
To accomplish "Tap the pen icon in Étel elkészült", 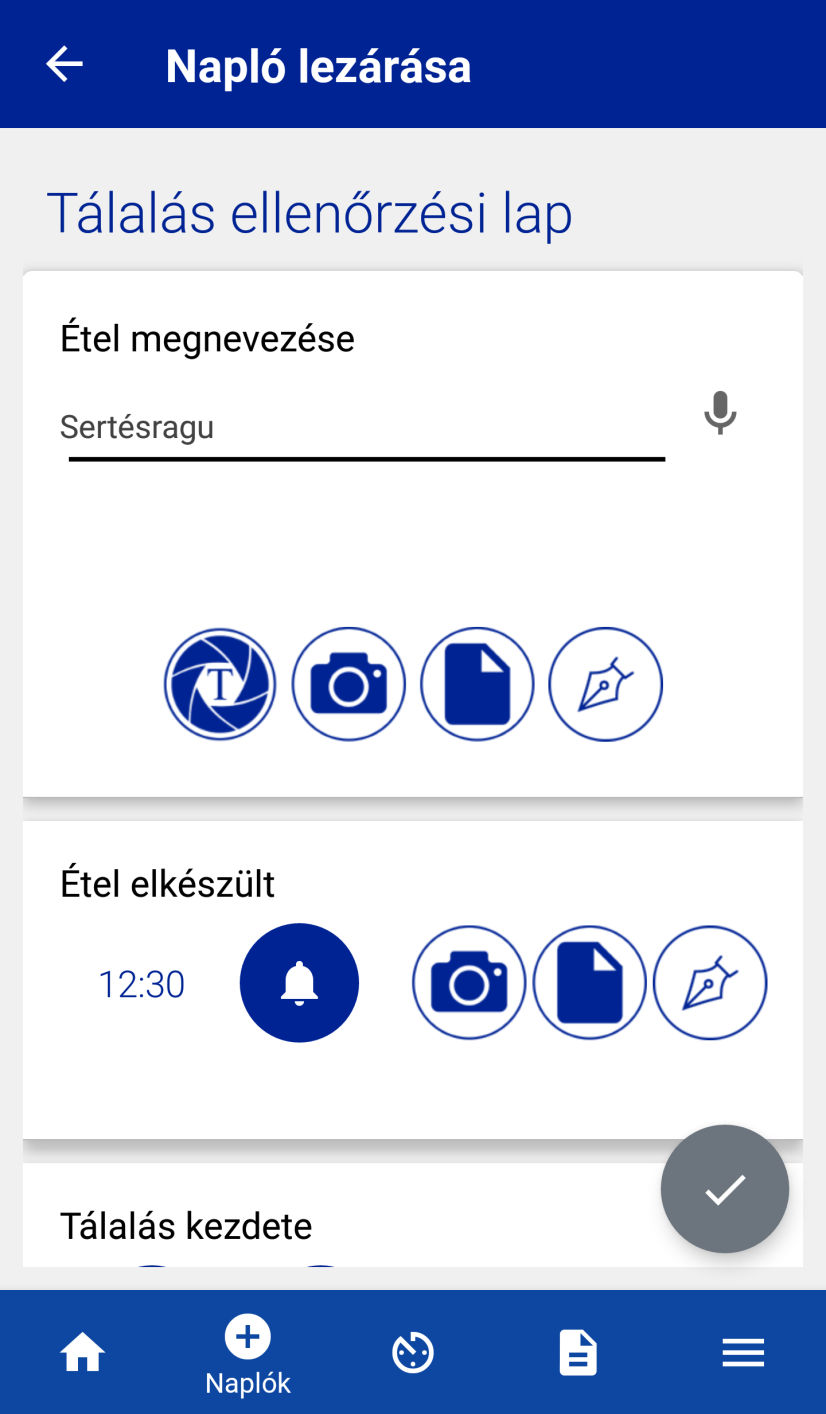I will (x=710, y=983).
